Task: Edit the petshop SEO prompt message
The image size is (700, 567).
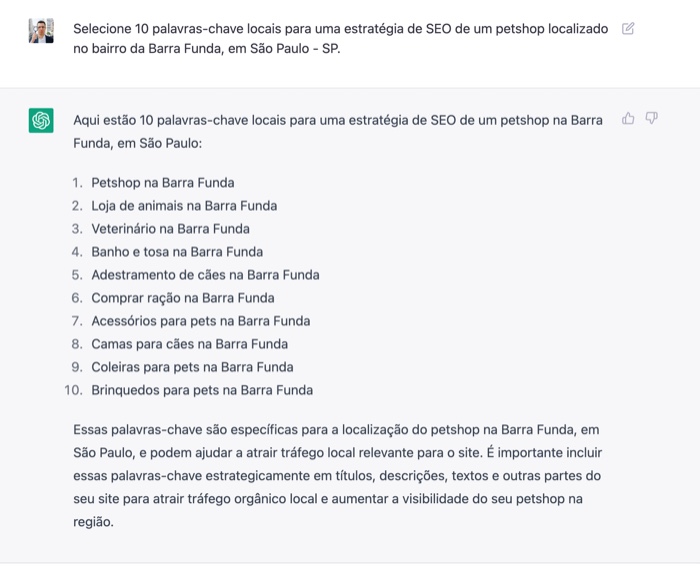Action: pyautogui.click(x=628, y=29)
